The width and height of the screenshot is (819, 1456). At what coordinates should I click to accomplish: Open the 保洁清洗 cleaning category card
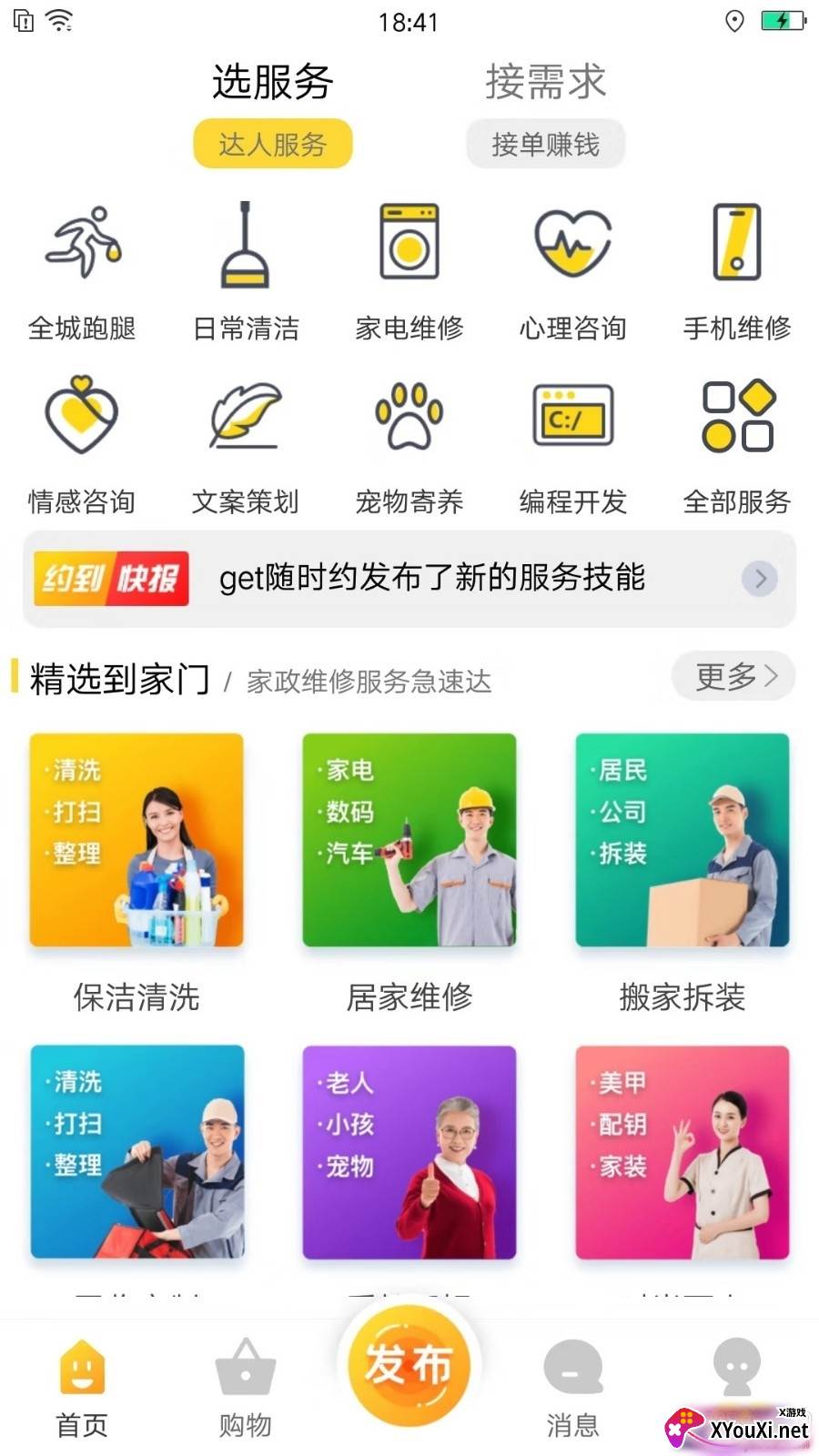[x=136, y=840]
